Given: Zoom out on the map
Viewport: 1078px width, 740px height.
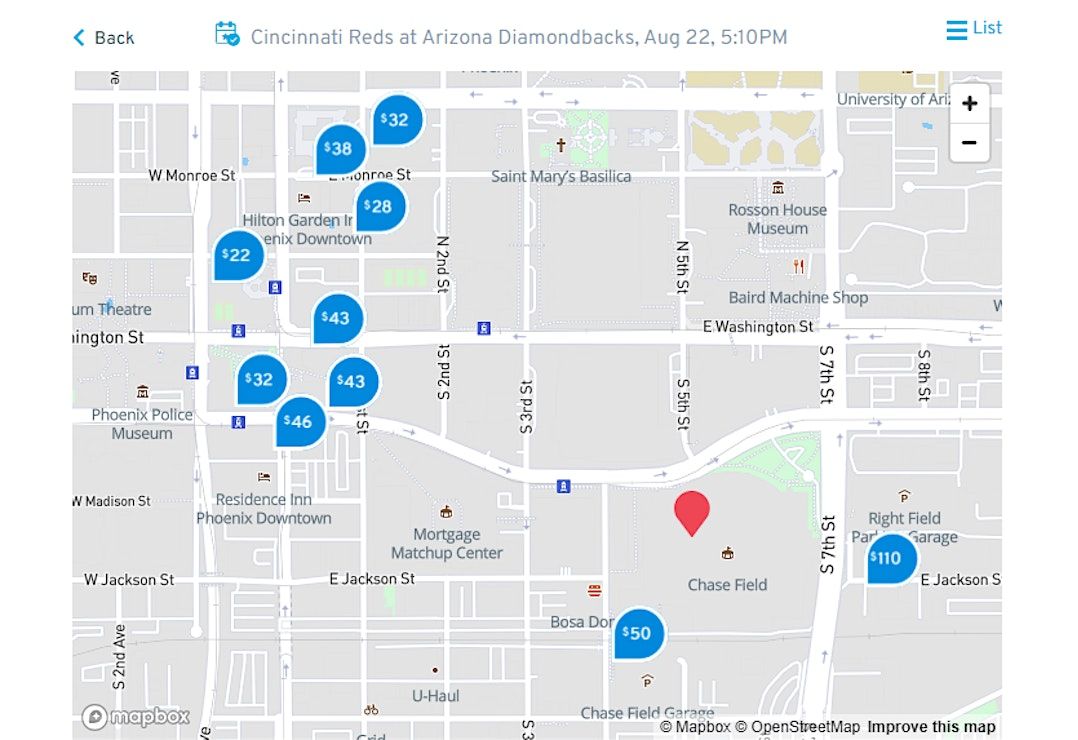Looking at the screenshot, I should coord(969,143).
